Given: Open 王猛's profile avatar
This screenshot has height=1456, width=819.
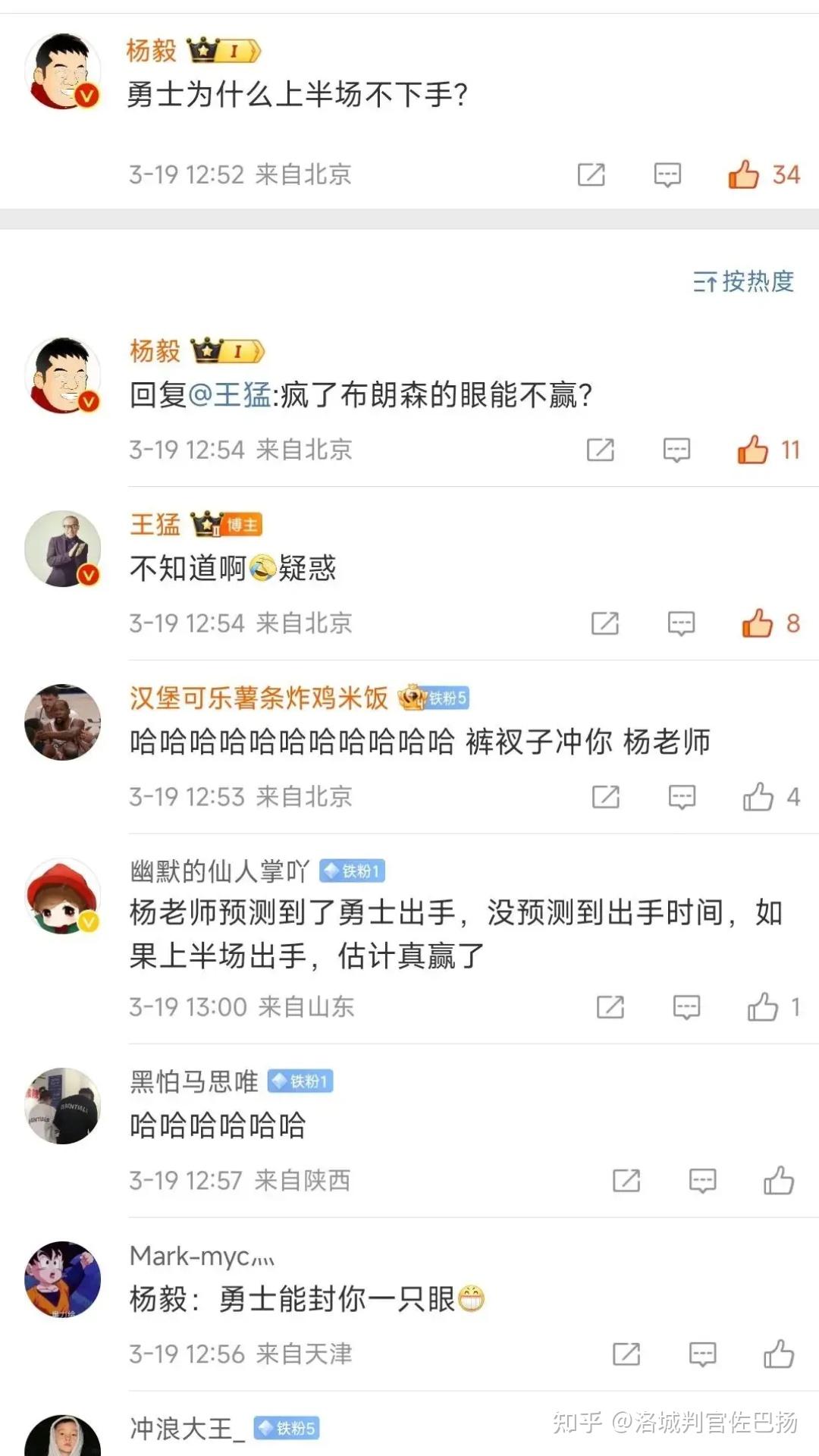Looking at the screenshot, I should [x=63, y=548].
